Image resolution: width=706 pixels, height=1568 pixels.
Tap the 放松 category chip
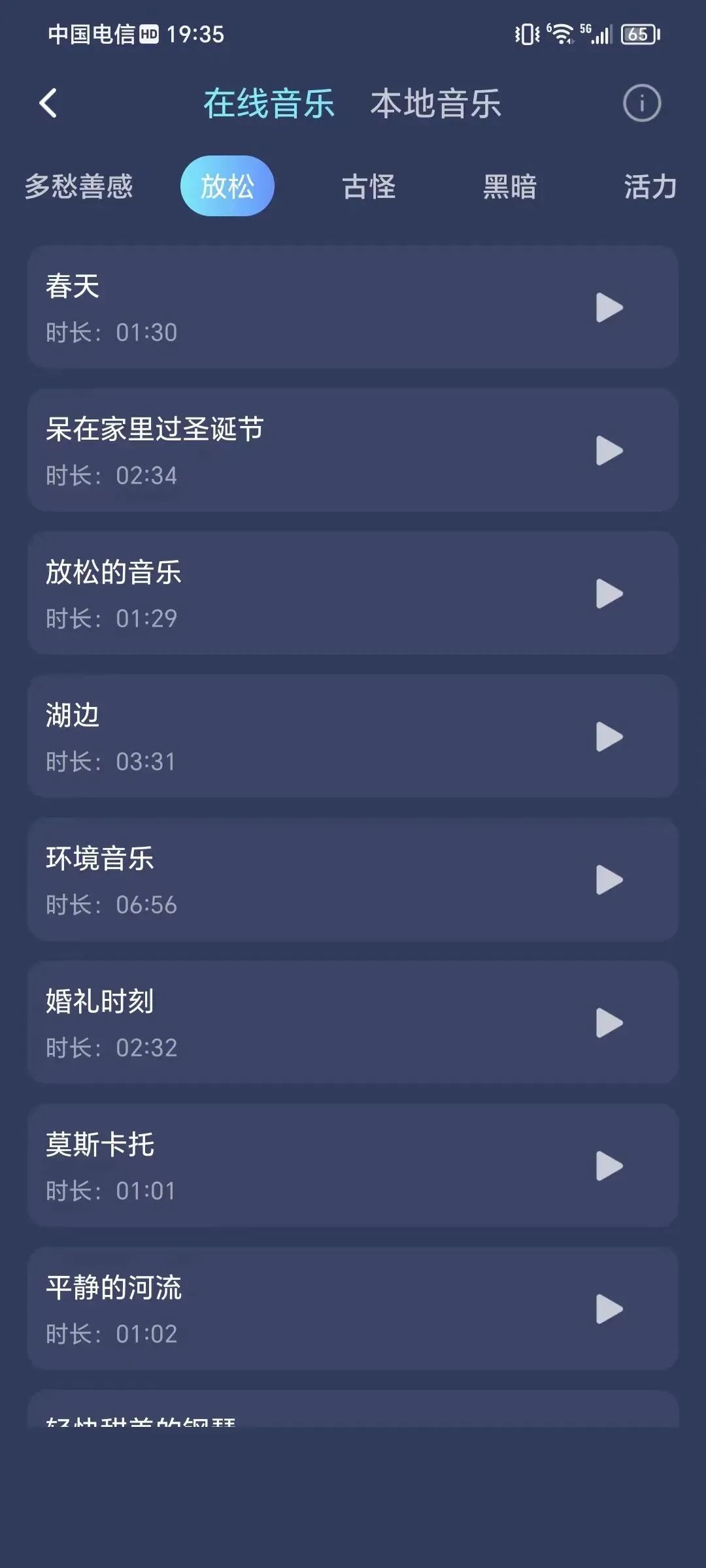coord(227,186)
